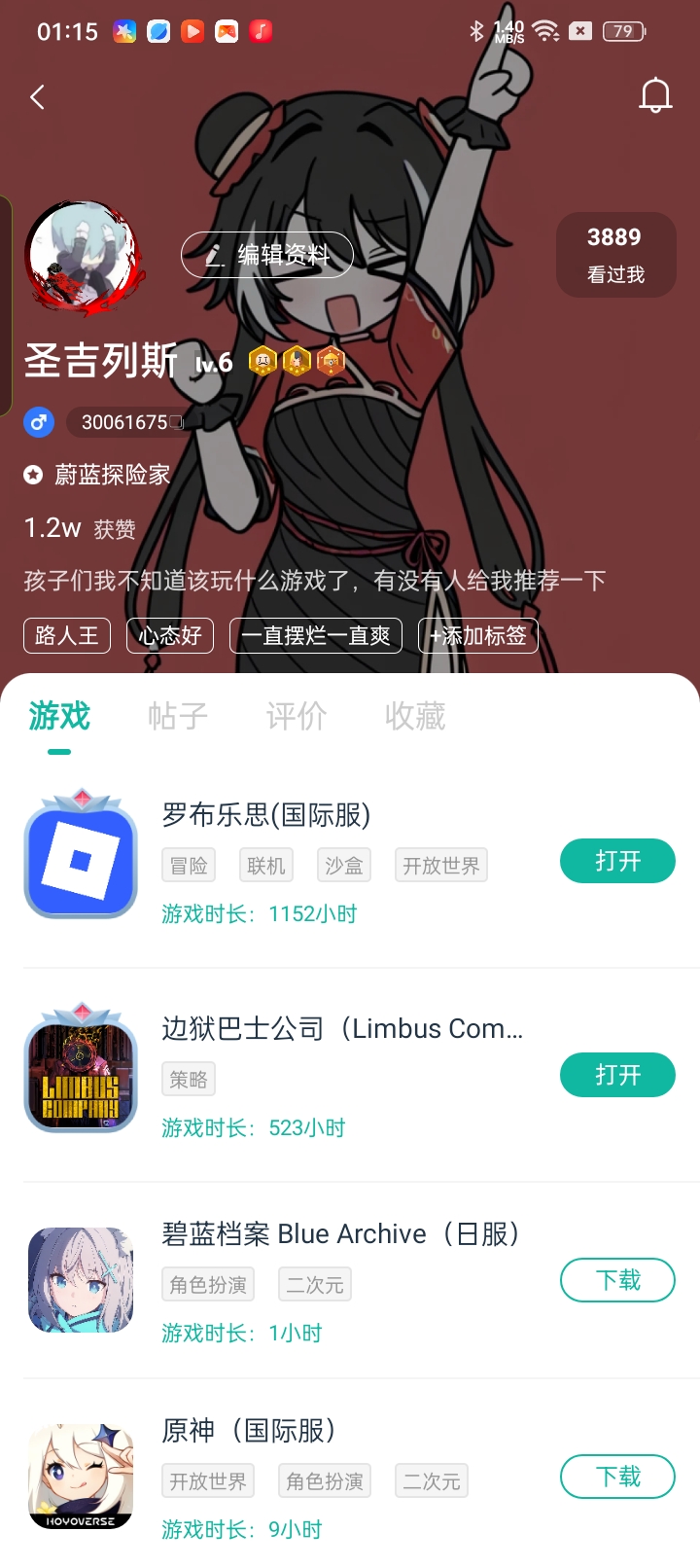The image size is (700, 1568).
Task: Tap 下载 next to 原神 (国际服)
Action: point(617,1477)
